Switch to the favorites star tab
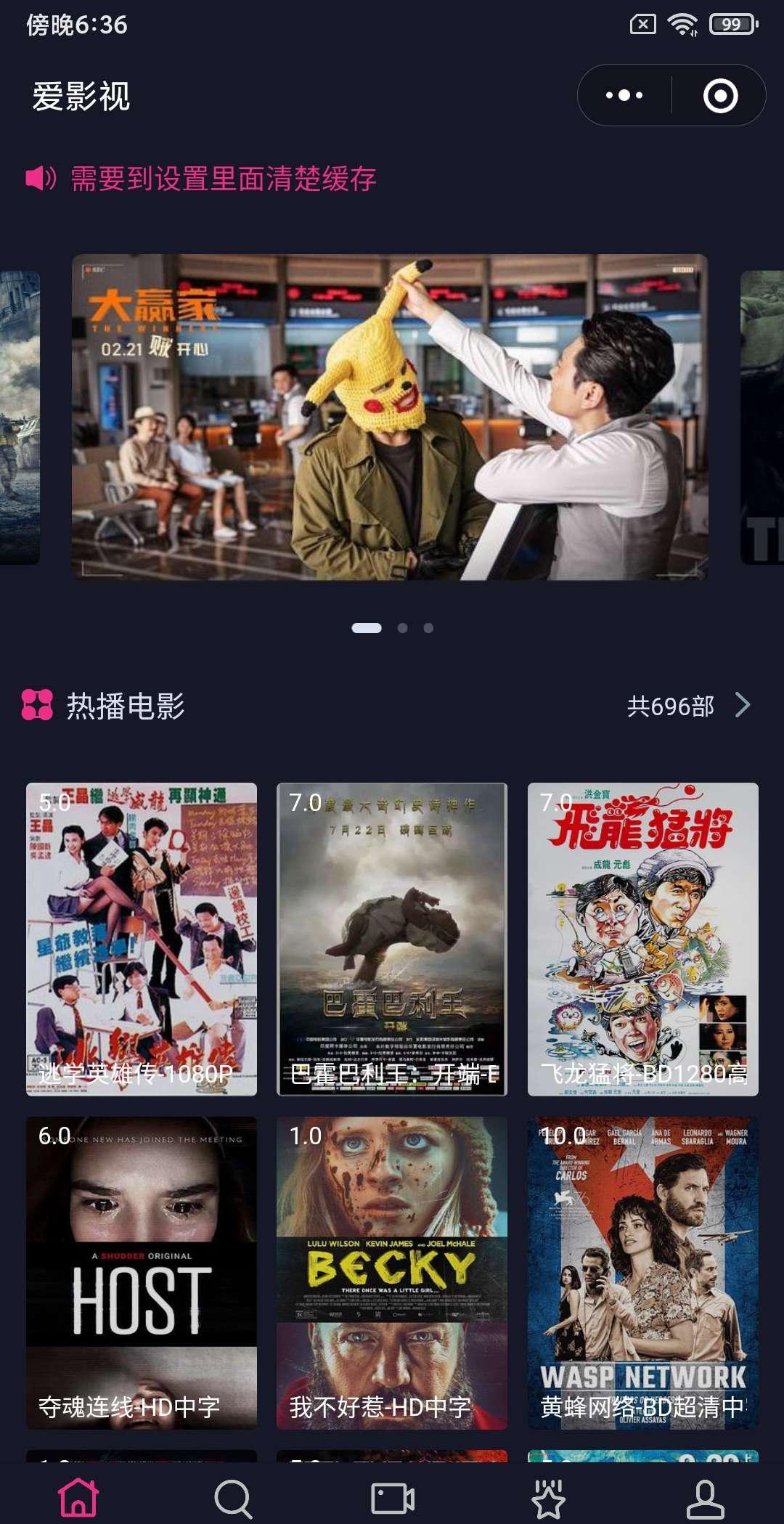The image size is (784, 1524). pos(549,1497)
